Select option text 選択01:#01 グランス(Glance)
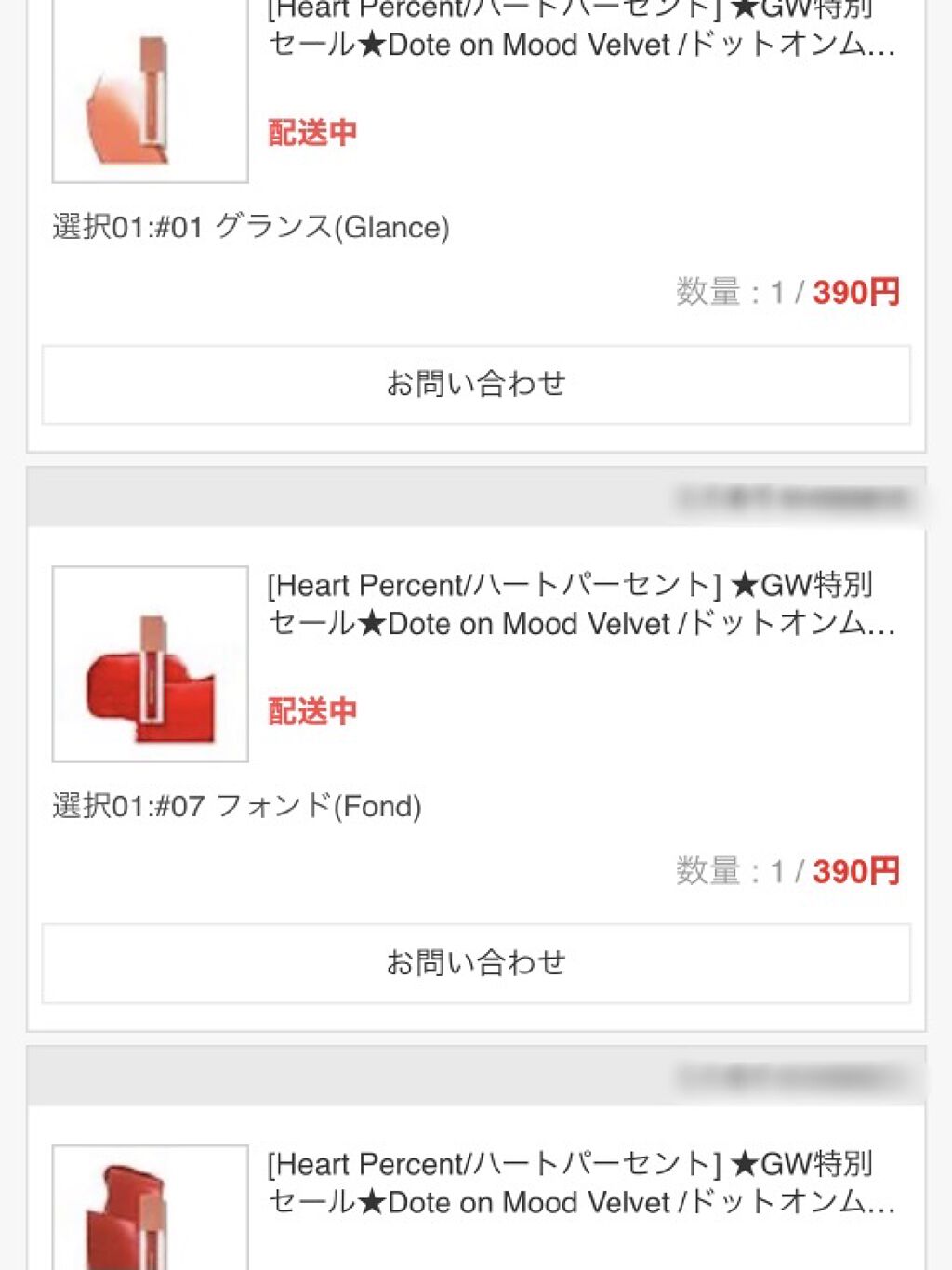This screenshot has height=1270, width=952. 251,226
